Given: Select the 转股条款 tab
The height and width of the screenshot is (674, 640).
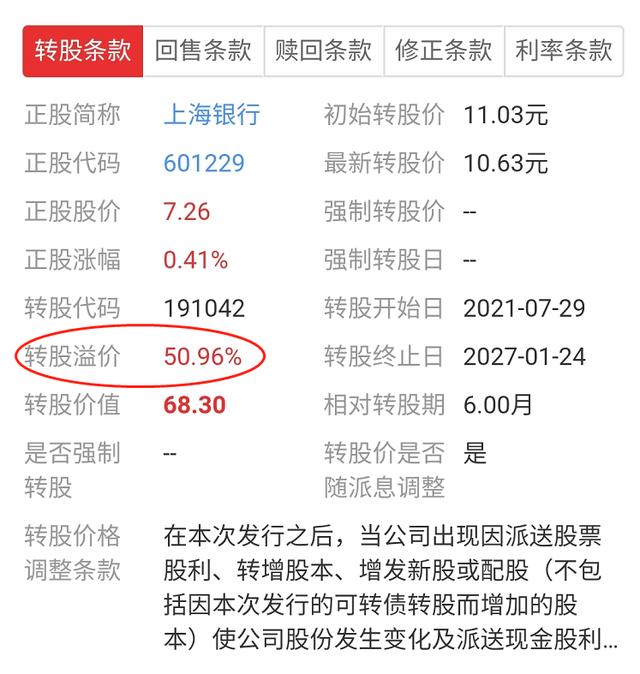Looking at the screenshot, I should coord(83,51).
